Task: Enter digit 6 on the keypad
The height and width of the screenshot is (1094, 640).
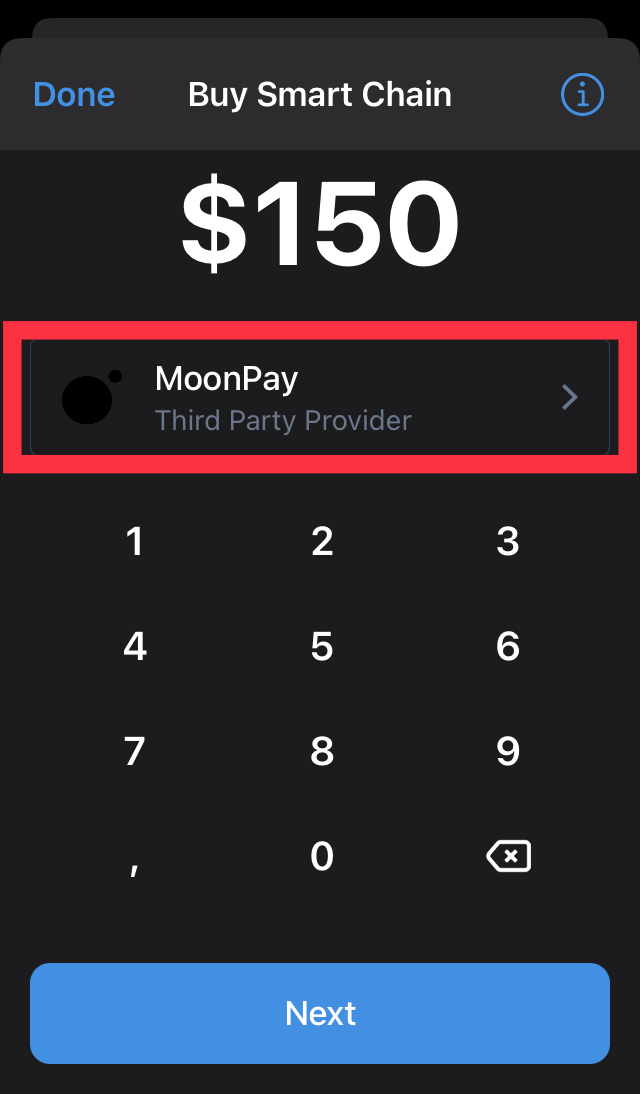Action: [508, 647]
